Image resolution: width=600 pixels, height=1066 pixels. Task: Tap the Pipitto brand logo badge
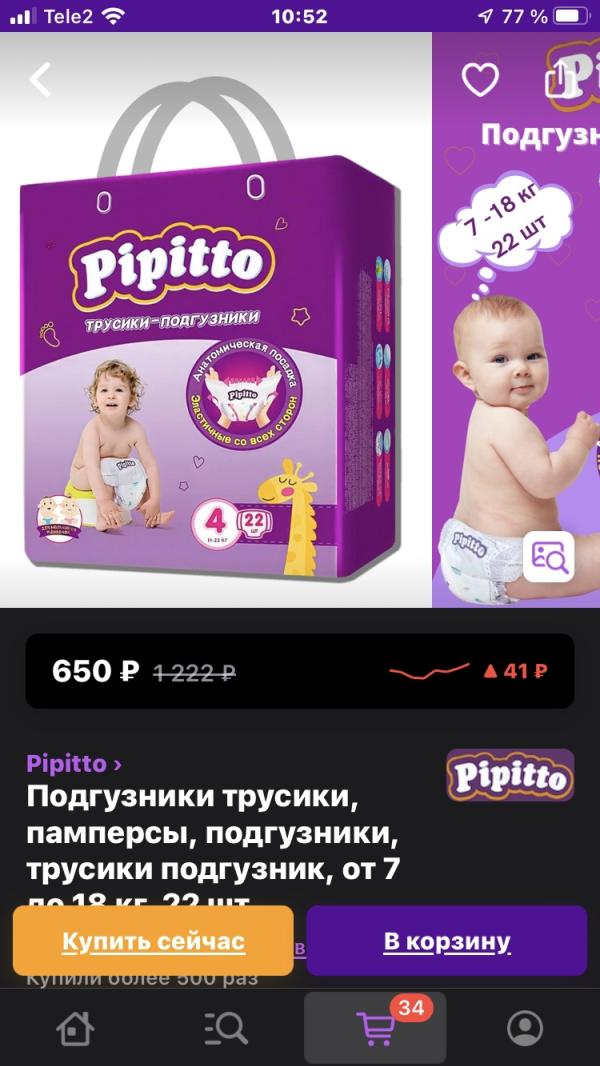tap(510, 774)
